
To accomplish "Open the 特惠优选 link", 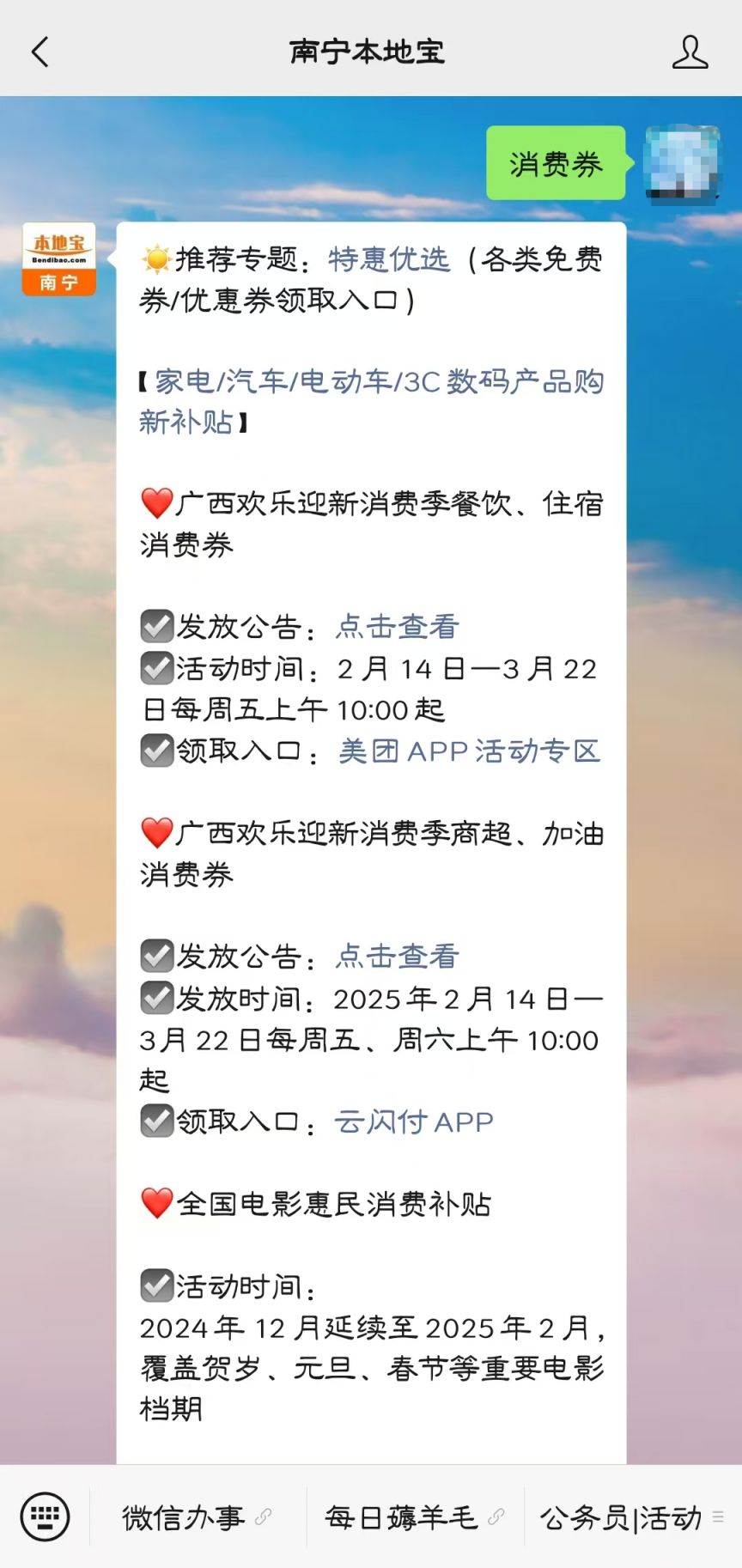I will [x=389, y=258].
